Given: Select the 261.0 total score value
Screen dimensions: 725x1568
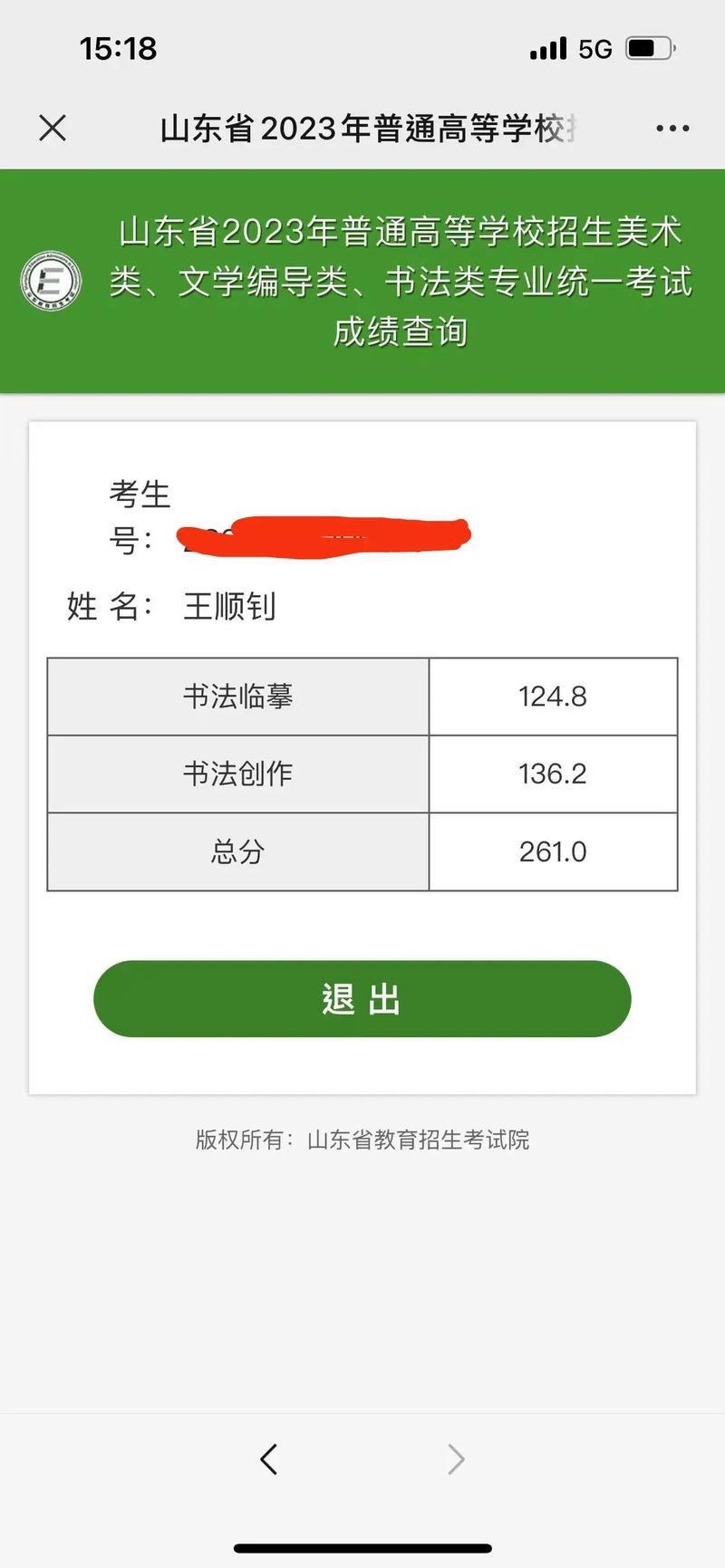Looking at the screenshot, I should pyautogui.click(x=553, y=851).
